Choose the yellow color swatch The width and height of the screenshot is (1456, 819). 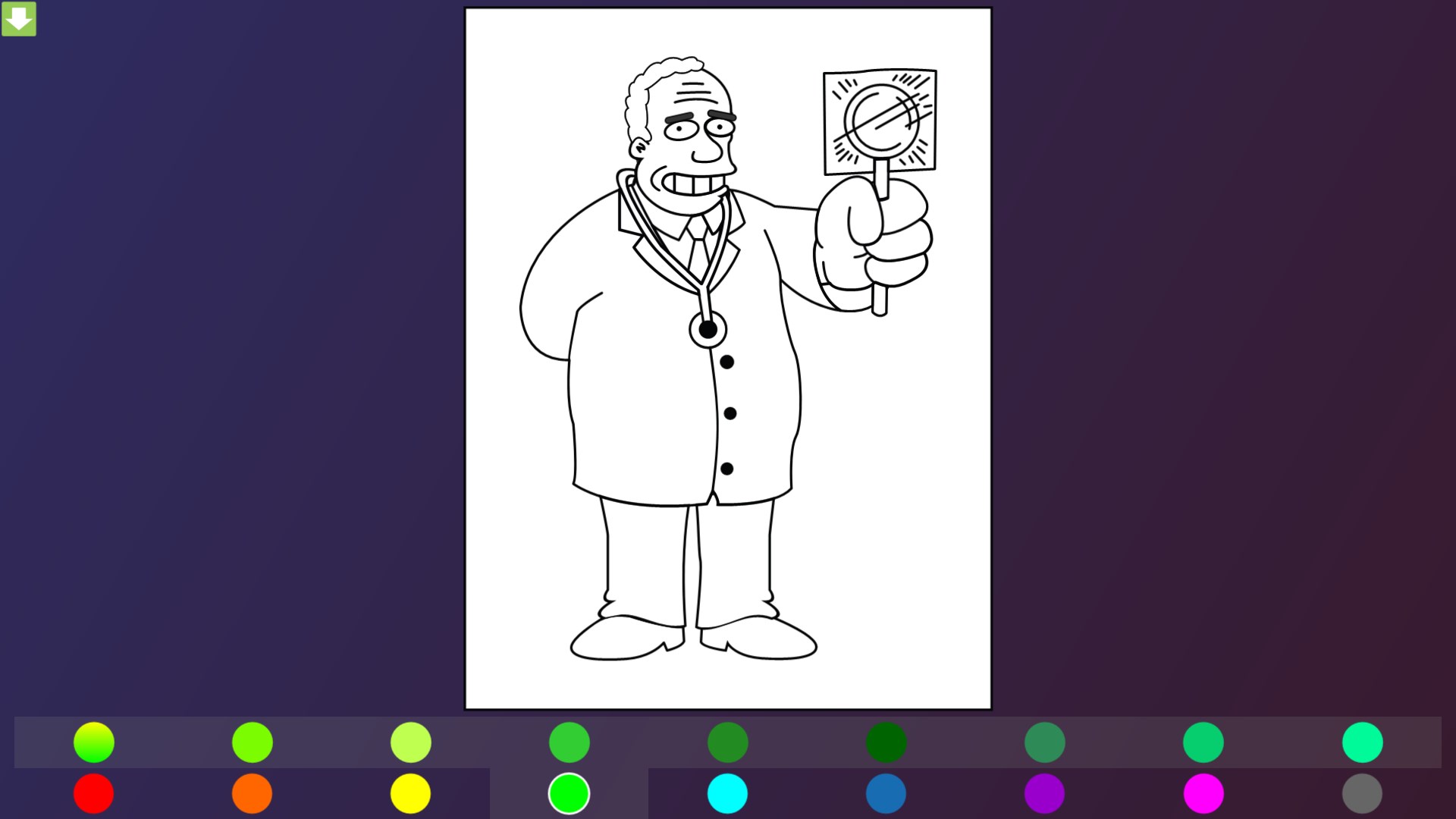click(x=411, y=793)
